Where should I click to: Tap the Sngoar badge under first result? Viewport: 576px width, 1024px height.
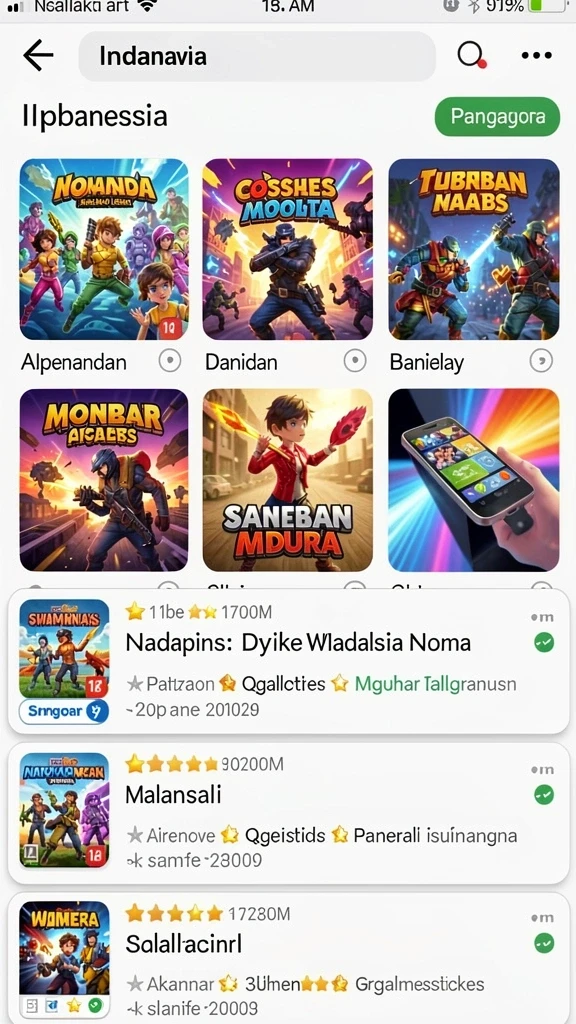(64, 712)
